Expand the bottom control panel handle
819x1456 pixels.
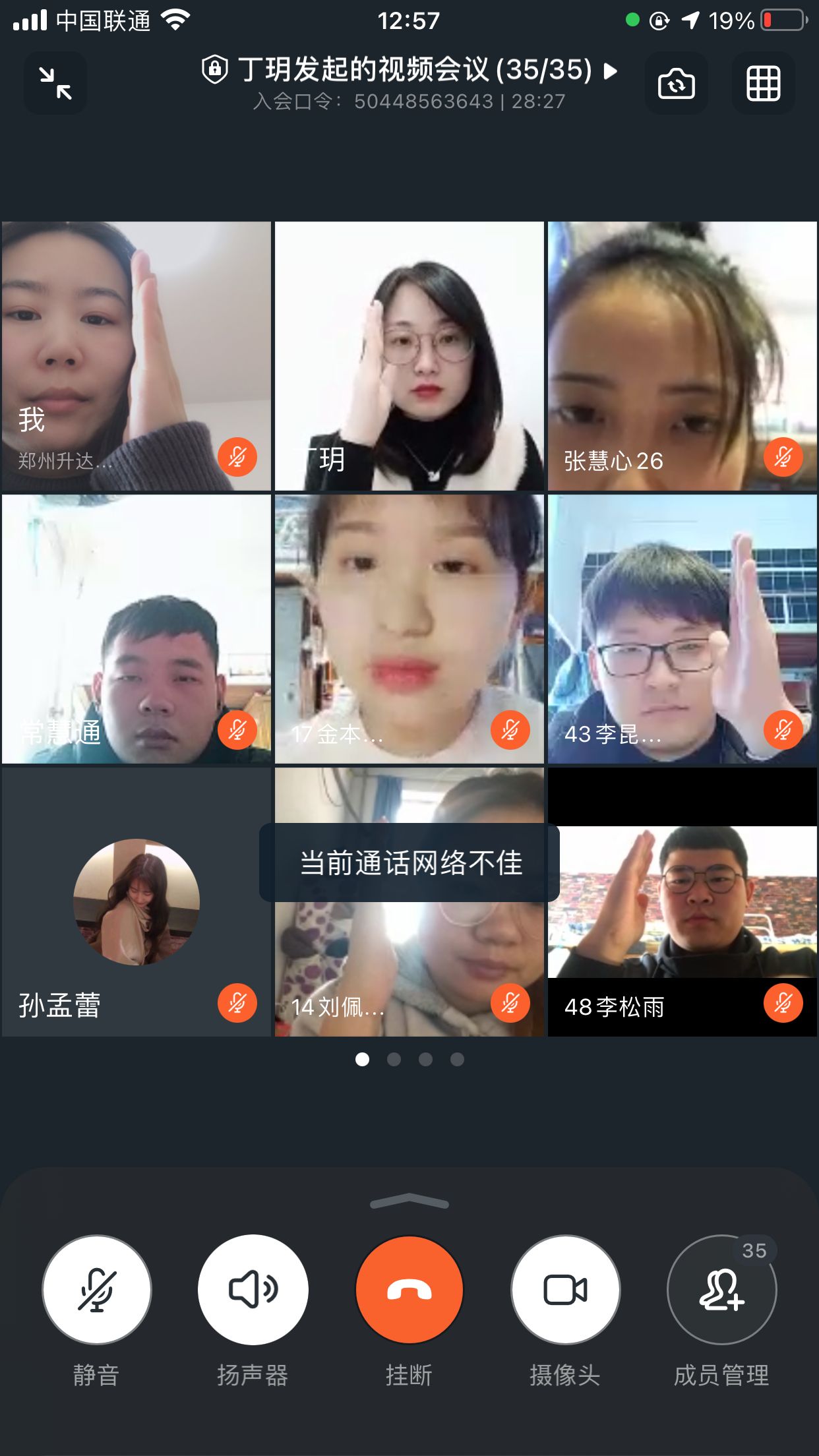tap(409, 1201)
